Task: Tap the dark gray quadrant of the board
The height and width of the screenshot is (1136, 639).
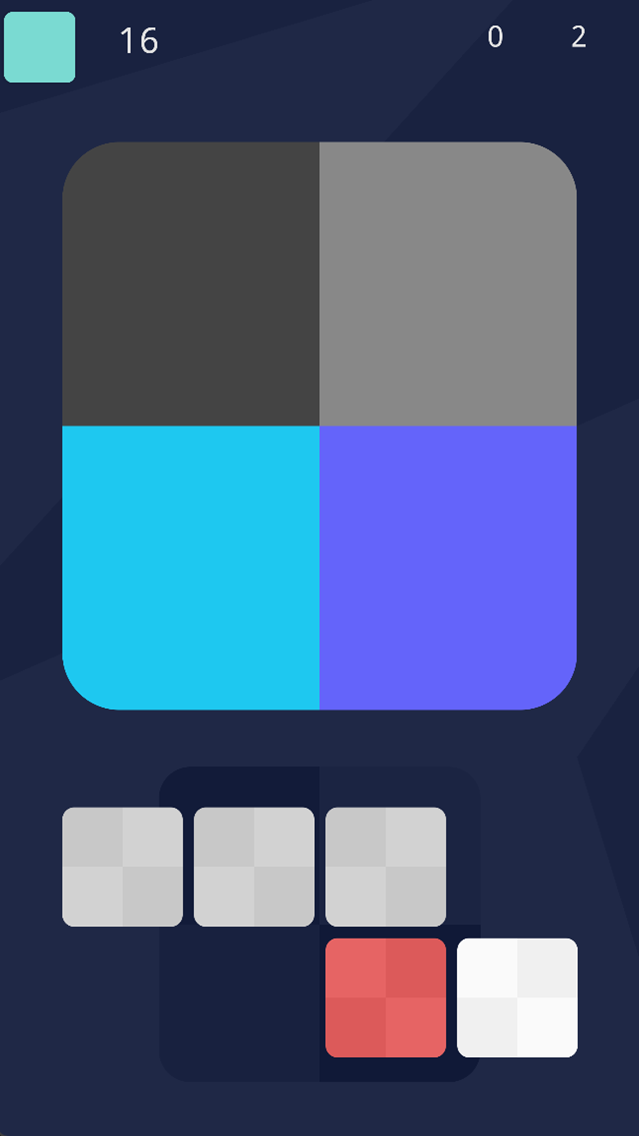Action: point(191,284)
